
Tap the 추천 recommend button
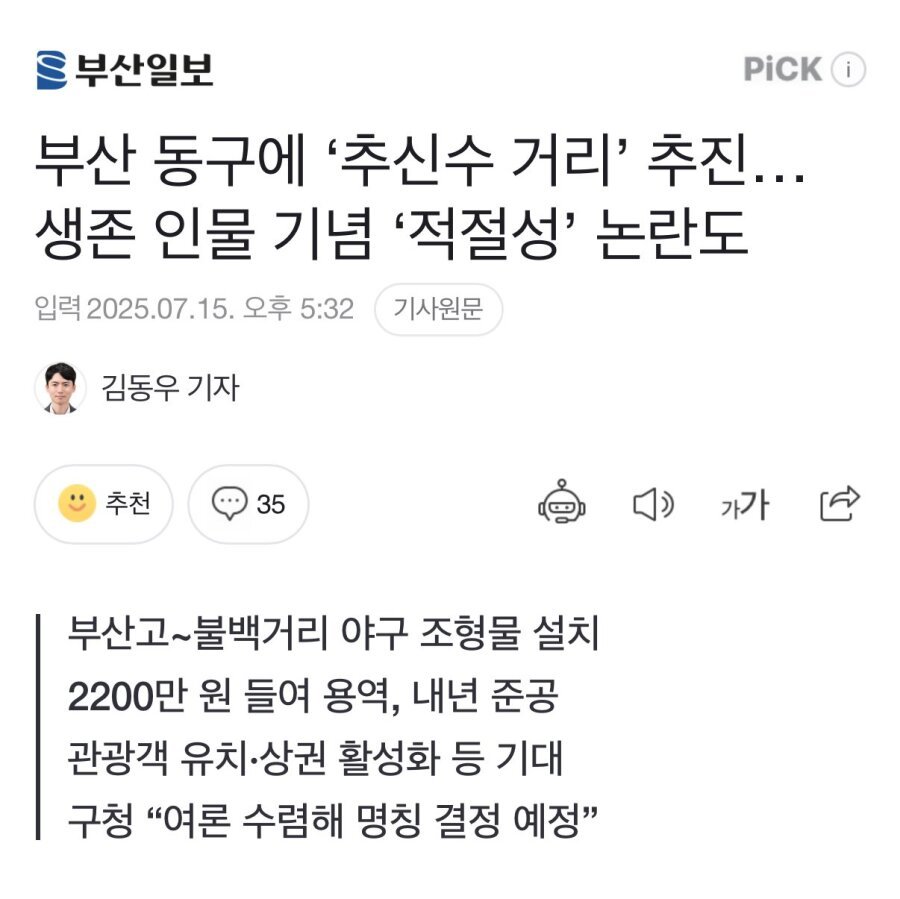(104, 504)
